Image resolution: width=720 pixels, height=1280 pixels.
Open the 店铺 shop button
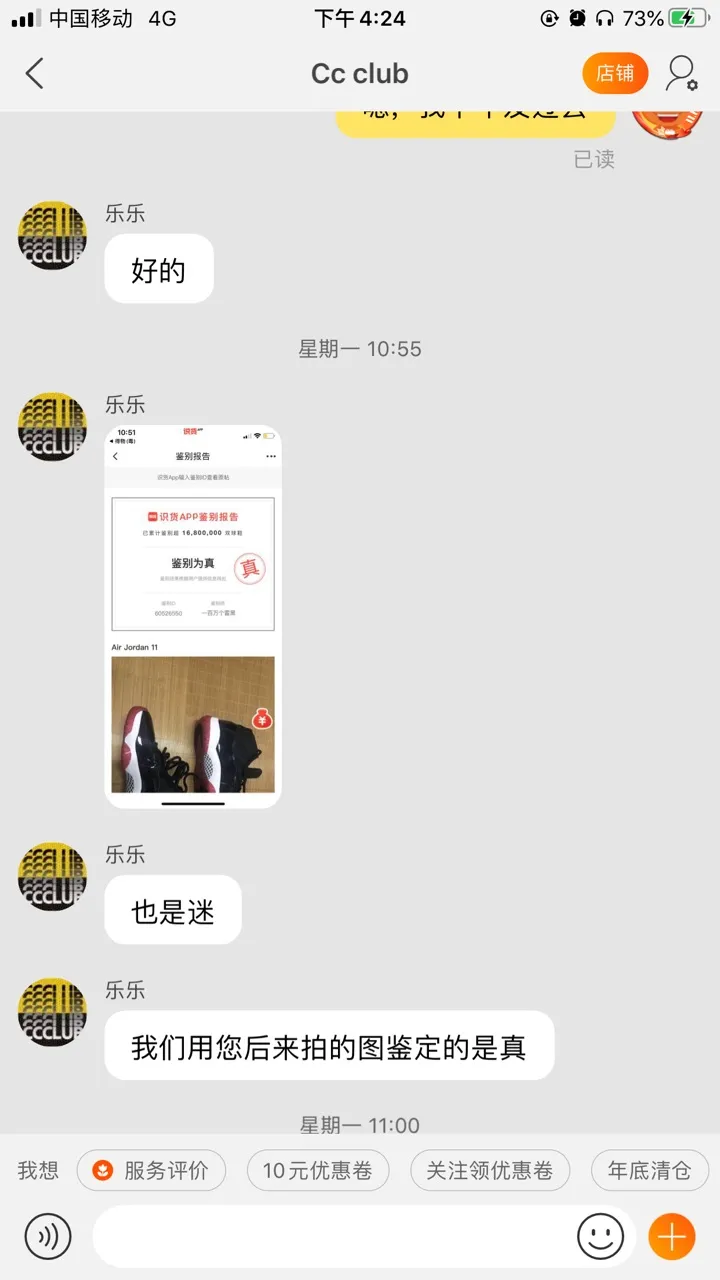pyautogui.click(x=615, y=74)
